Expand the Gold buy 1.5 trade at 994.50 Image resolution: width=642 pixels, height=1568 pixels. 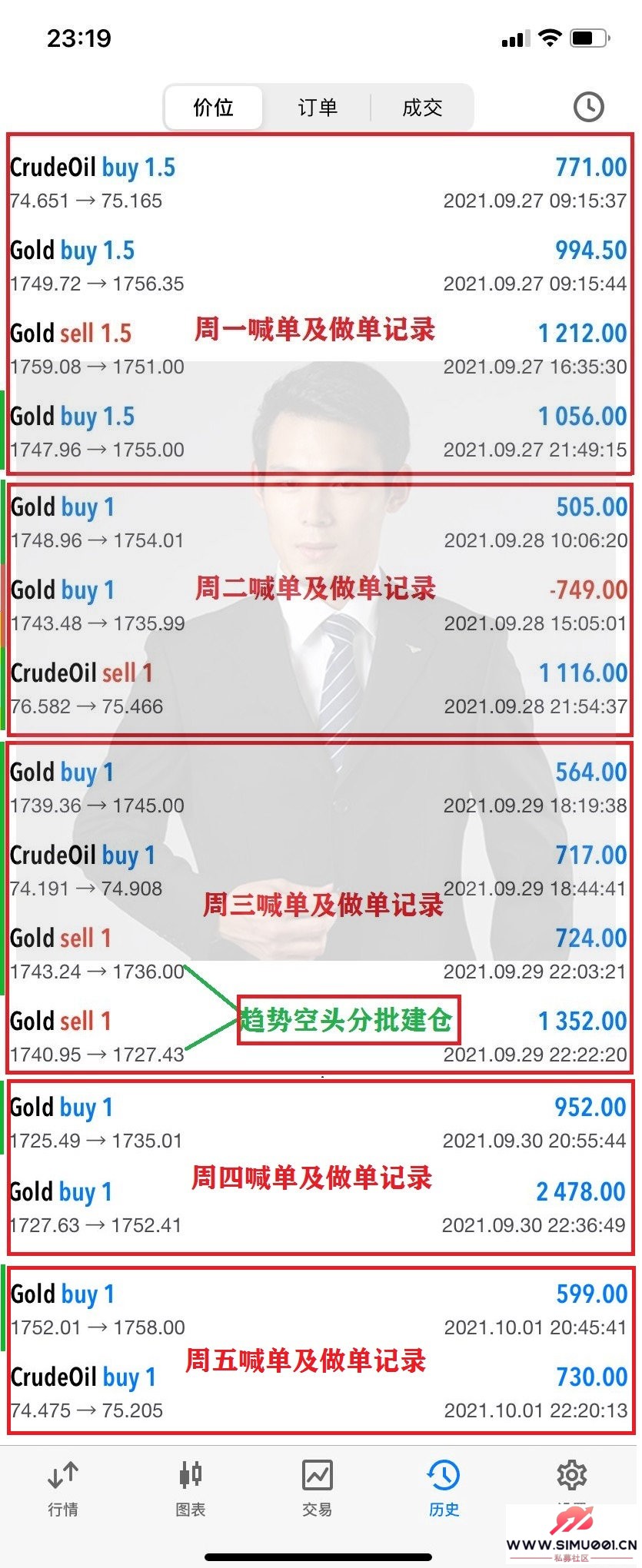[319, 266]
